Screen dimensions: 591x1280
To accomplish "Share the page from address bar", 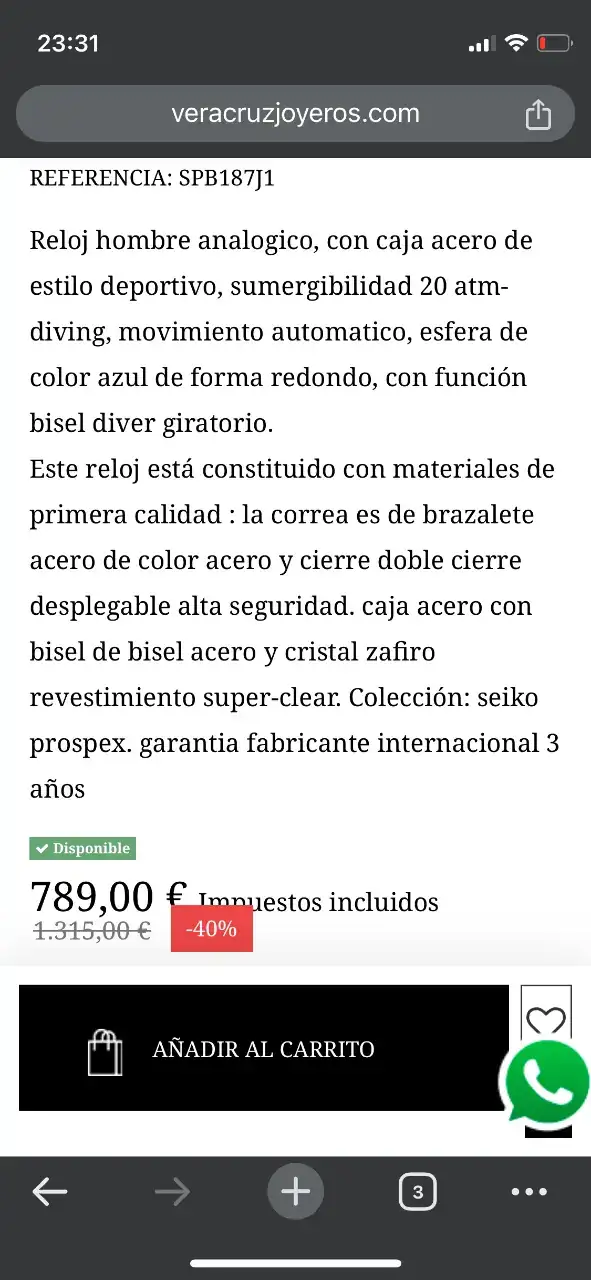I will tap(538, 114).
